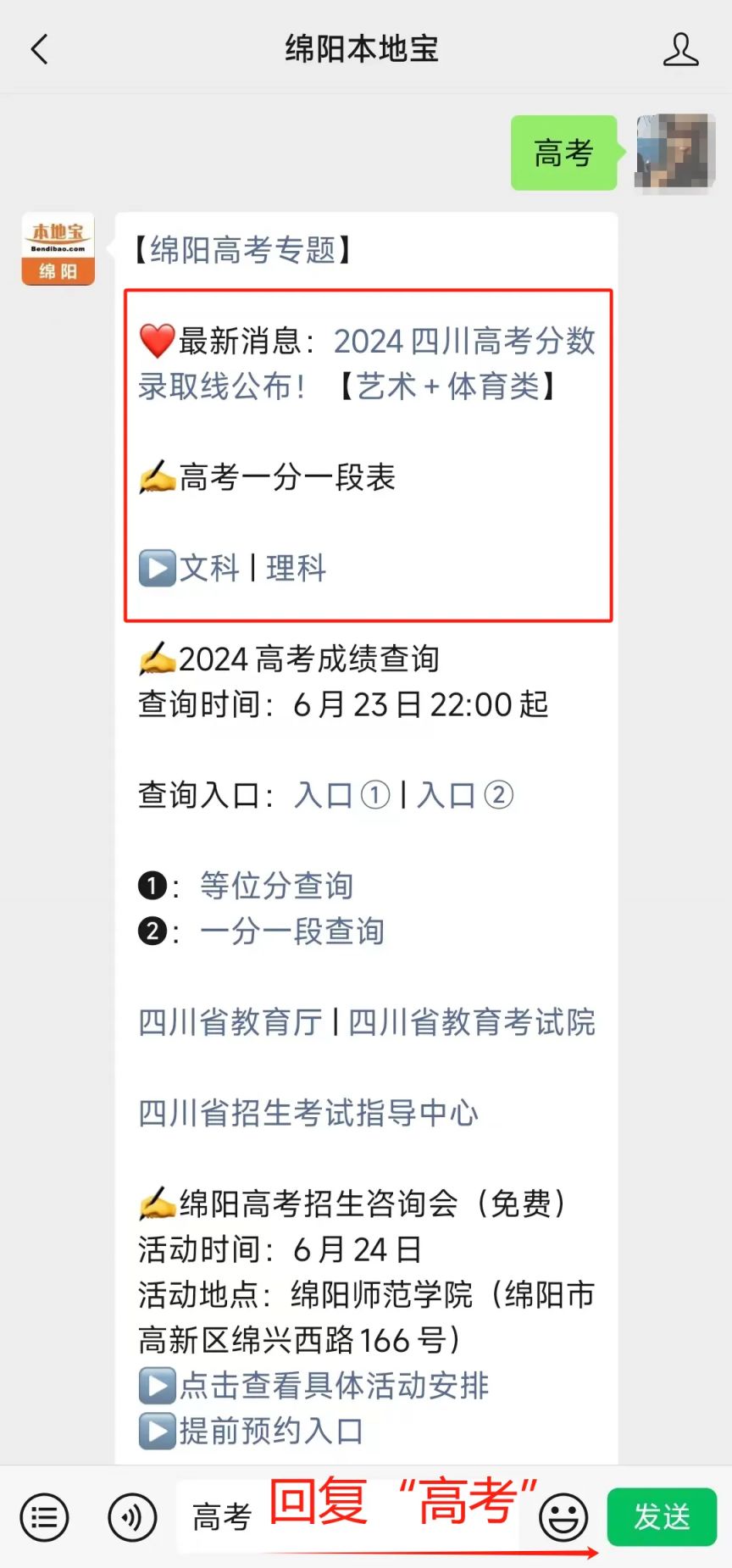Open 四川省招生考试指导中心 link

[x=308, y=1113]
